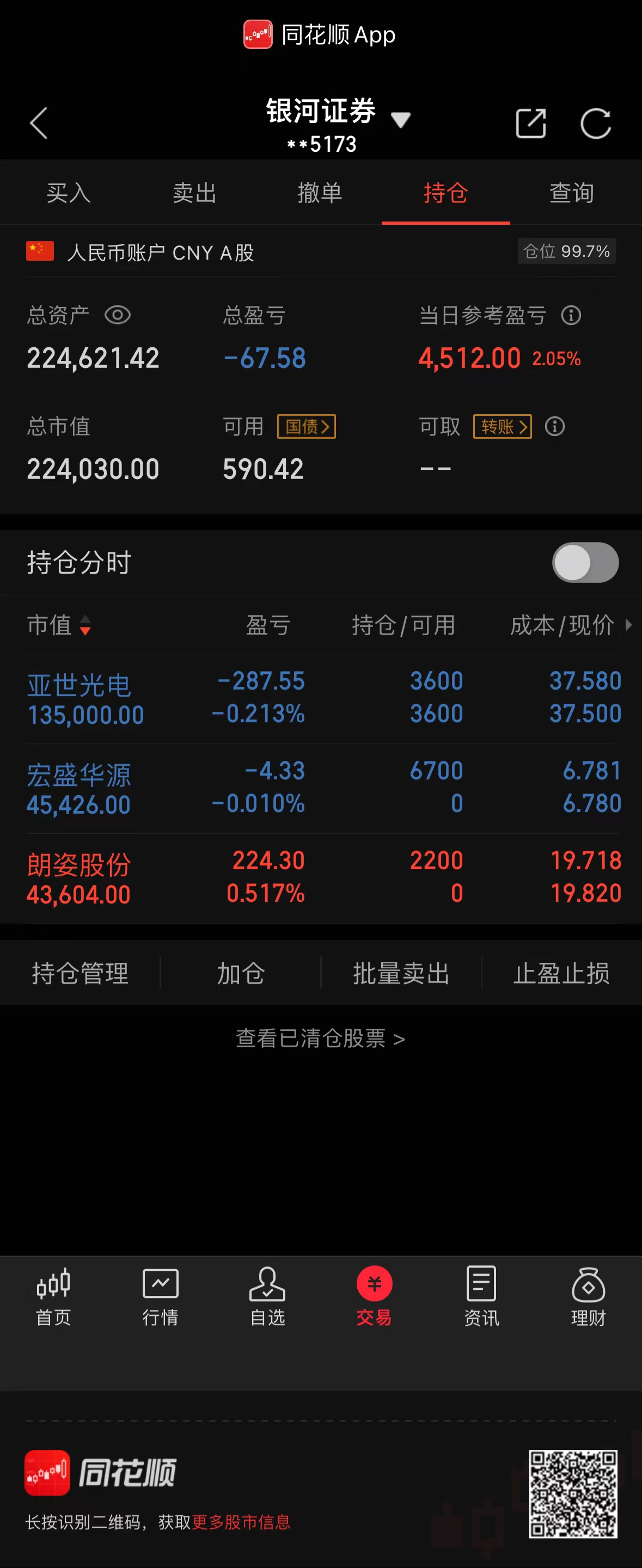This screenshot has width=642, height=1568.
Task: Switch to the 买入 tab
Action: 68,193
